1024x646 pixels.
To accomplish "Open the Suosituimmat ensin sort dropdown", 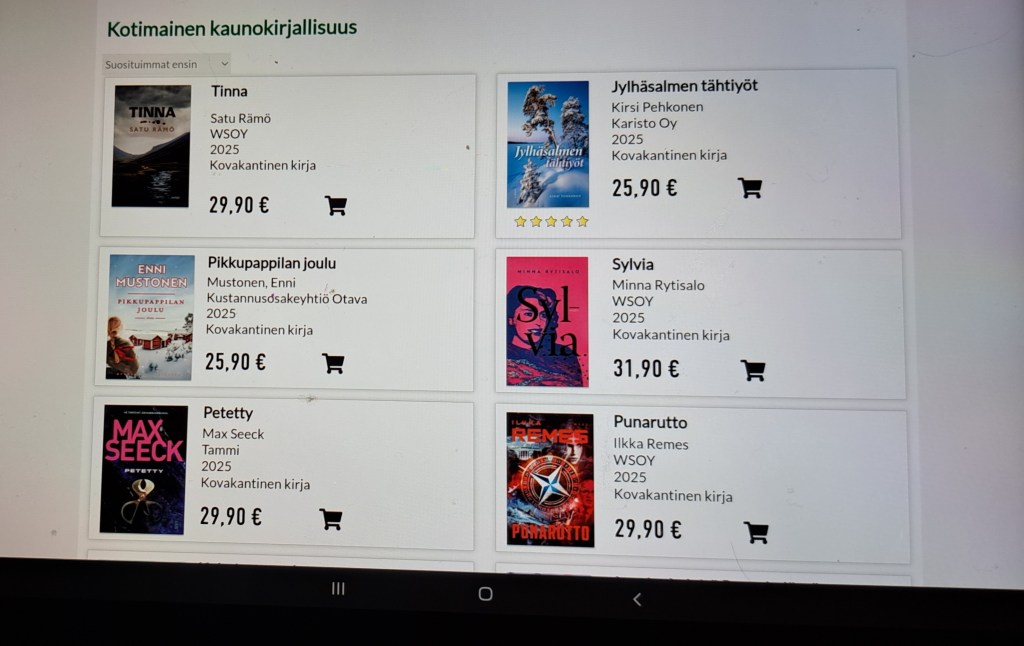I will (x=166, y=64).
